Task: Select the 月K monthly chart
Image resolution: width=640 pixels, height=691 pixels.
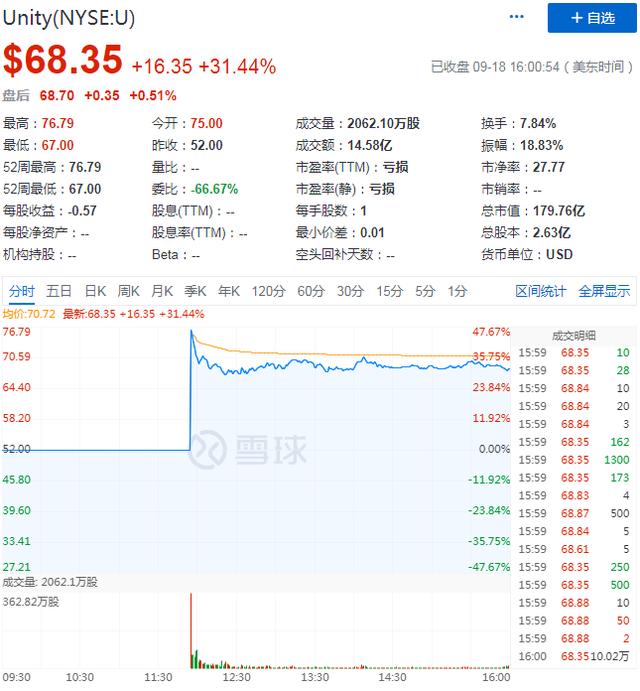Action: (162, 291)
